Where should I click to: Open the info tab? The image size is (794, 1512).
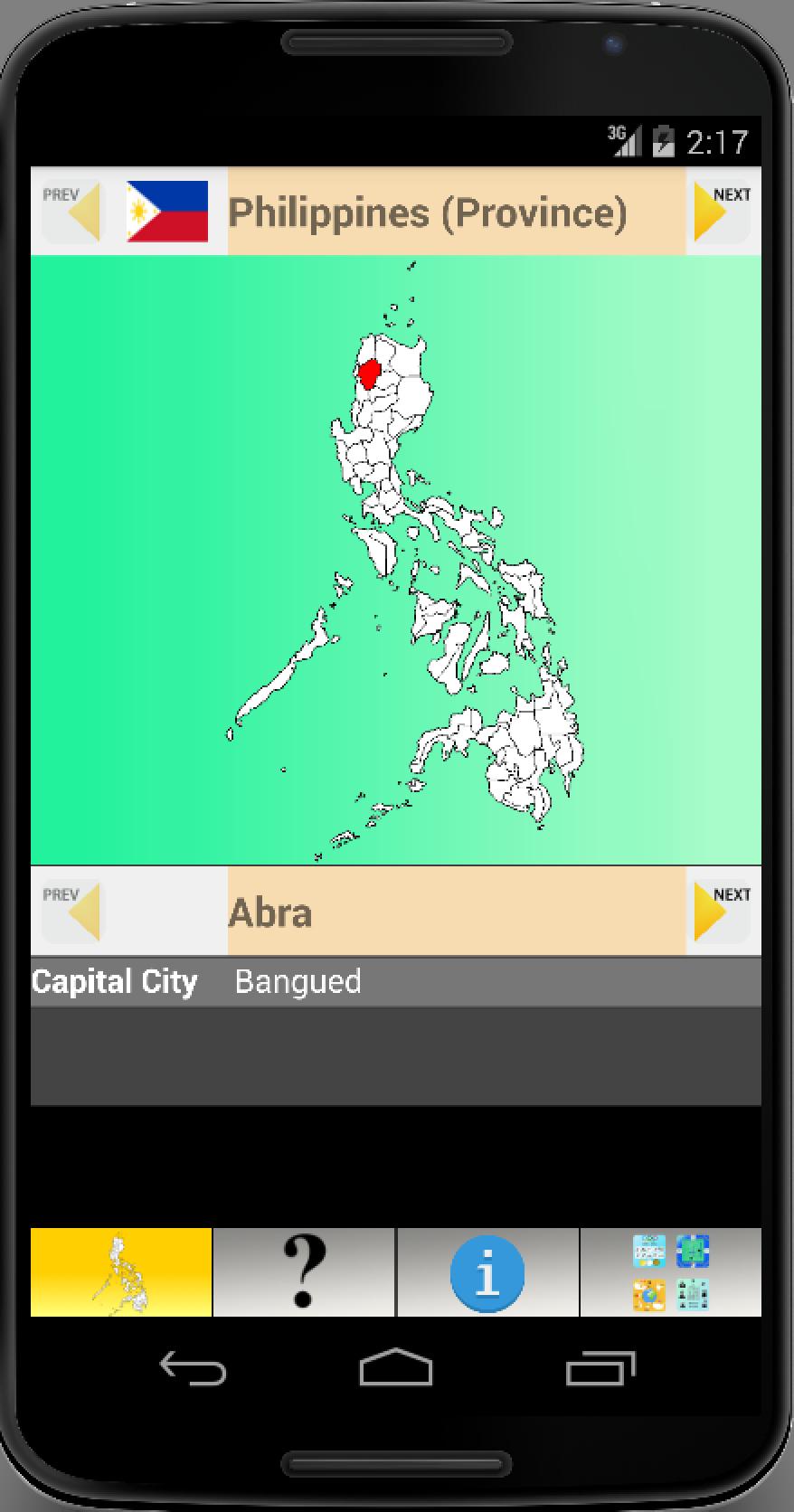click(x=487, y=1272)
